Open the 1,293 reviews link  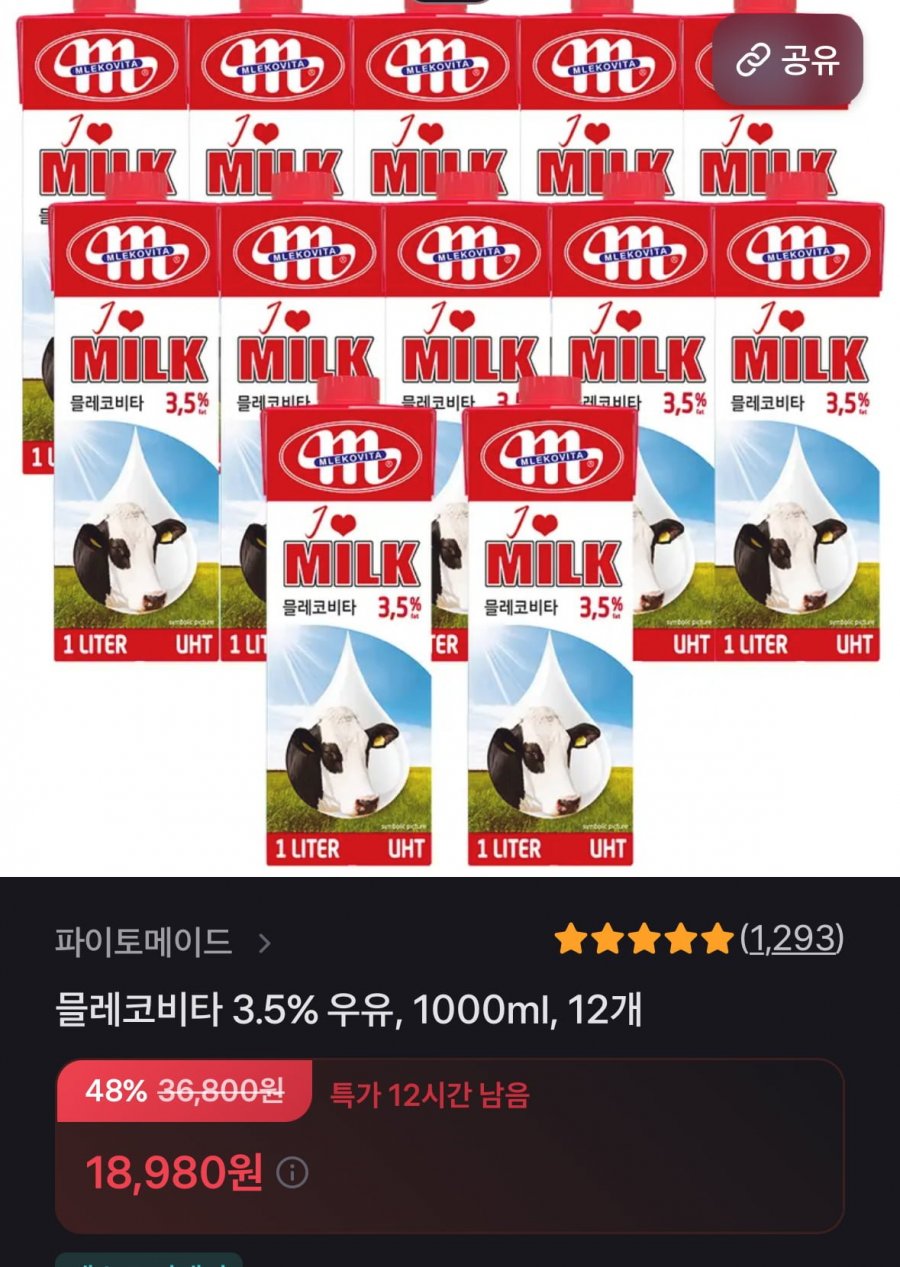tap(792, 938)
